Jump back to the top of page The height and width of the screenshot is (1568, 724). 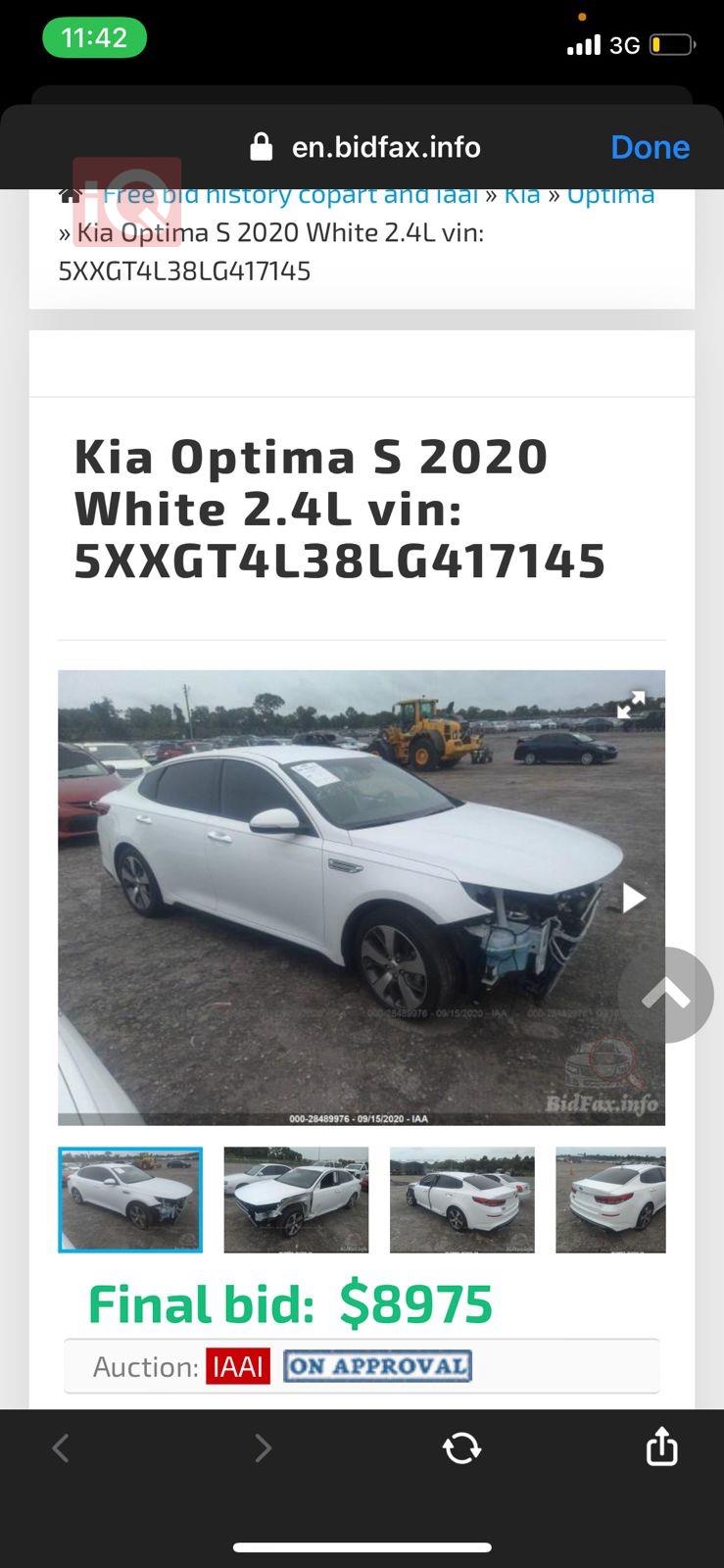pos(665,995)
